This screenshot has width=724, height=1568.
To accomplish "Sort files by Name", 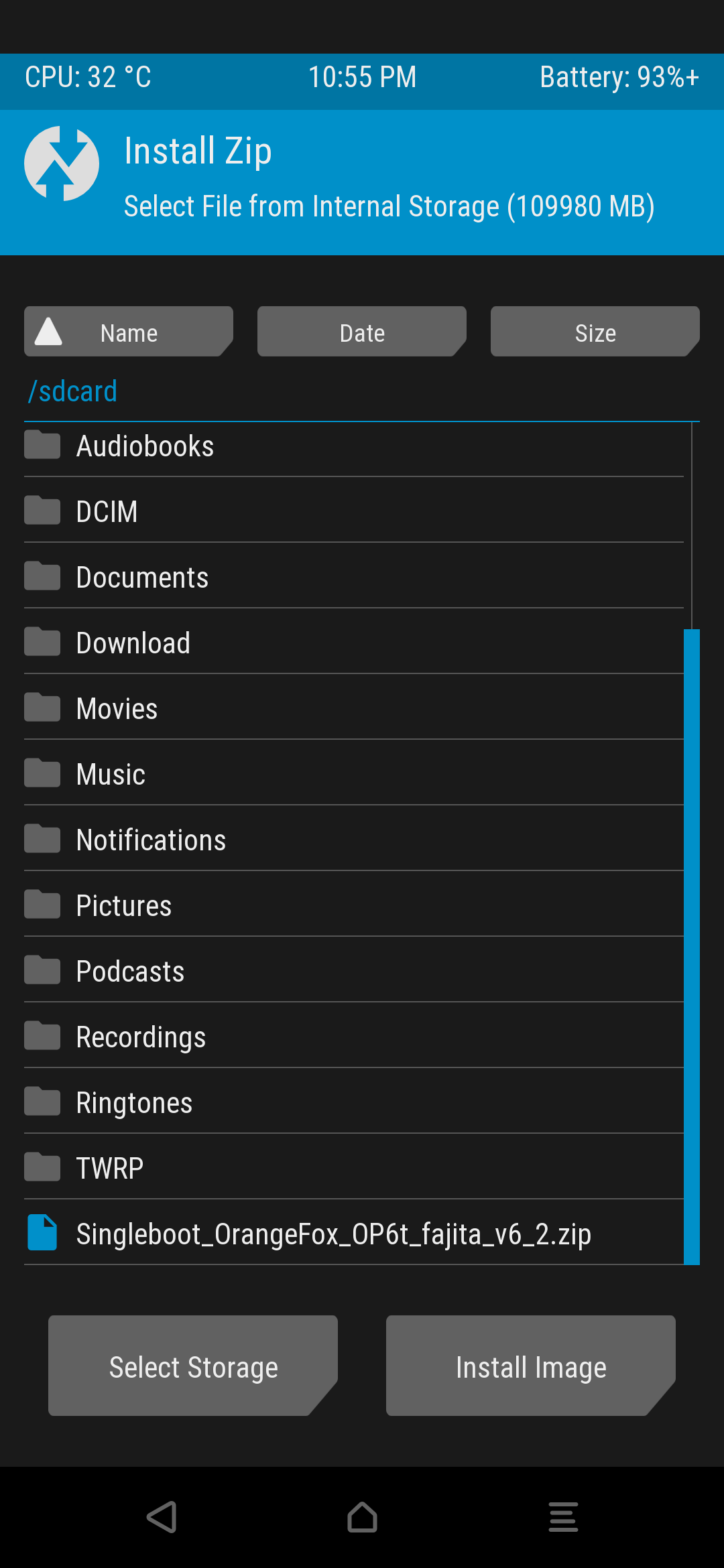I will click(129, 332).
